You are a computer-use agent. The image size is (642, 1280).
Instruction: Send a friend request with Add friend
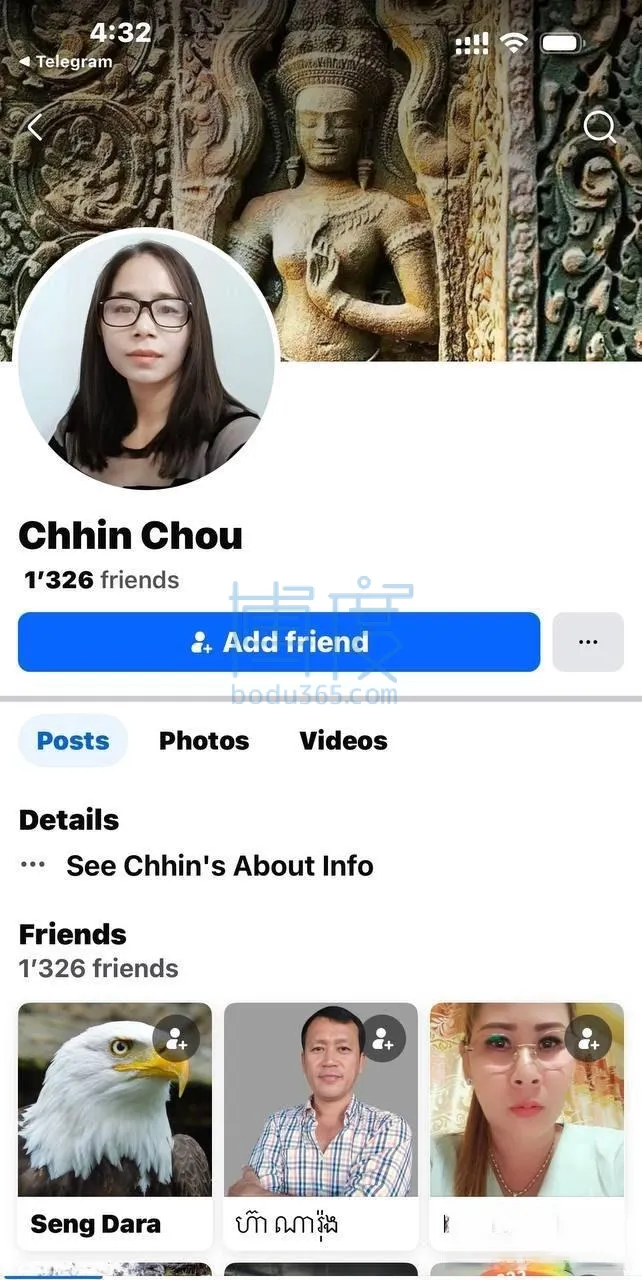[279, 642]
